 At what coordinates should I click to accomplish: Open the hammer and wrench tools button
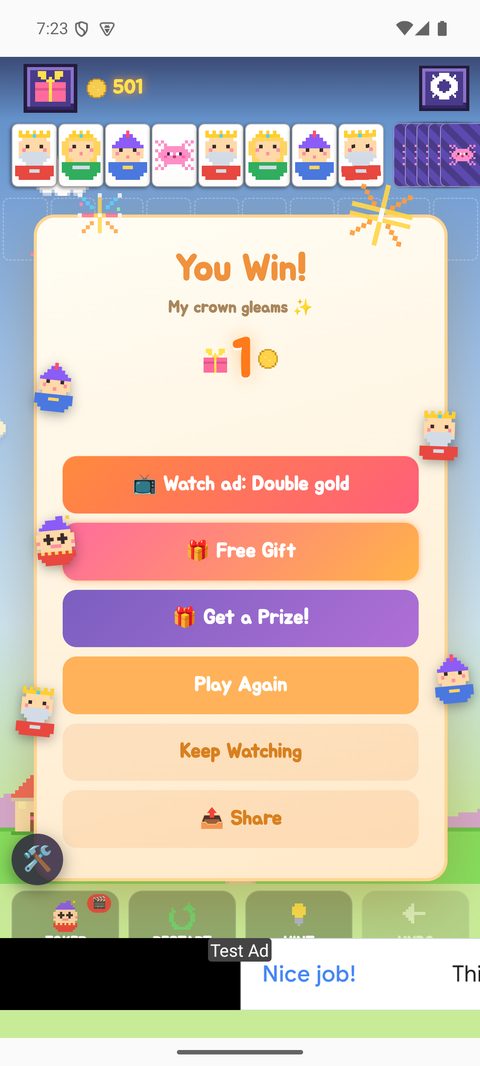click(37, 859)
